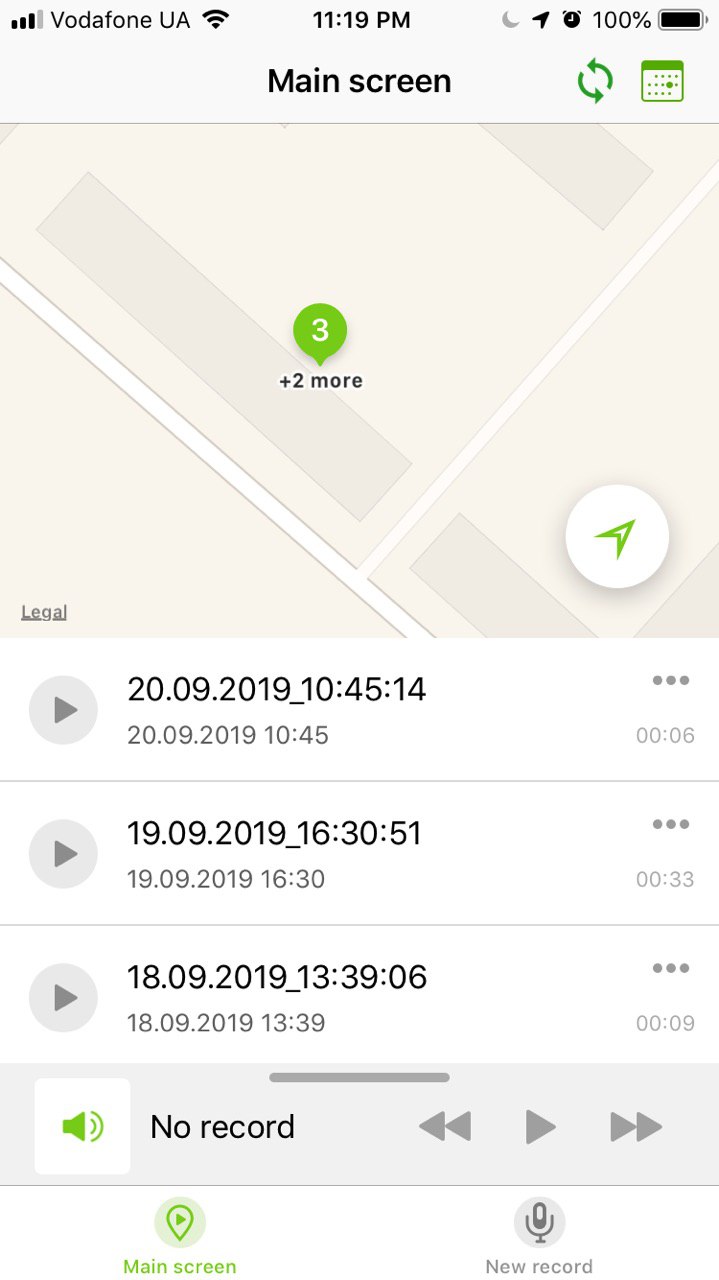Screen dimensions: 719x1280
Task: Open the Legal link on the map
Action: pos(44,612)
